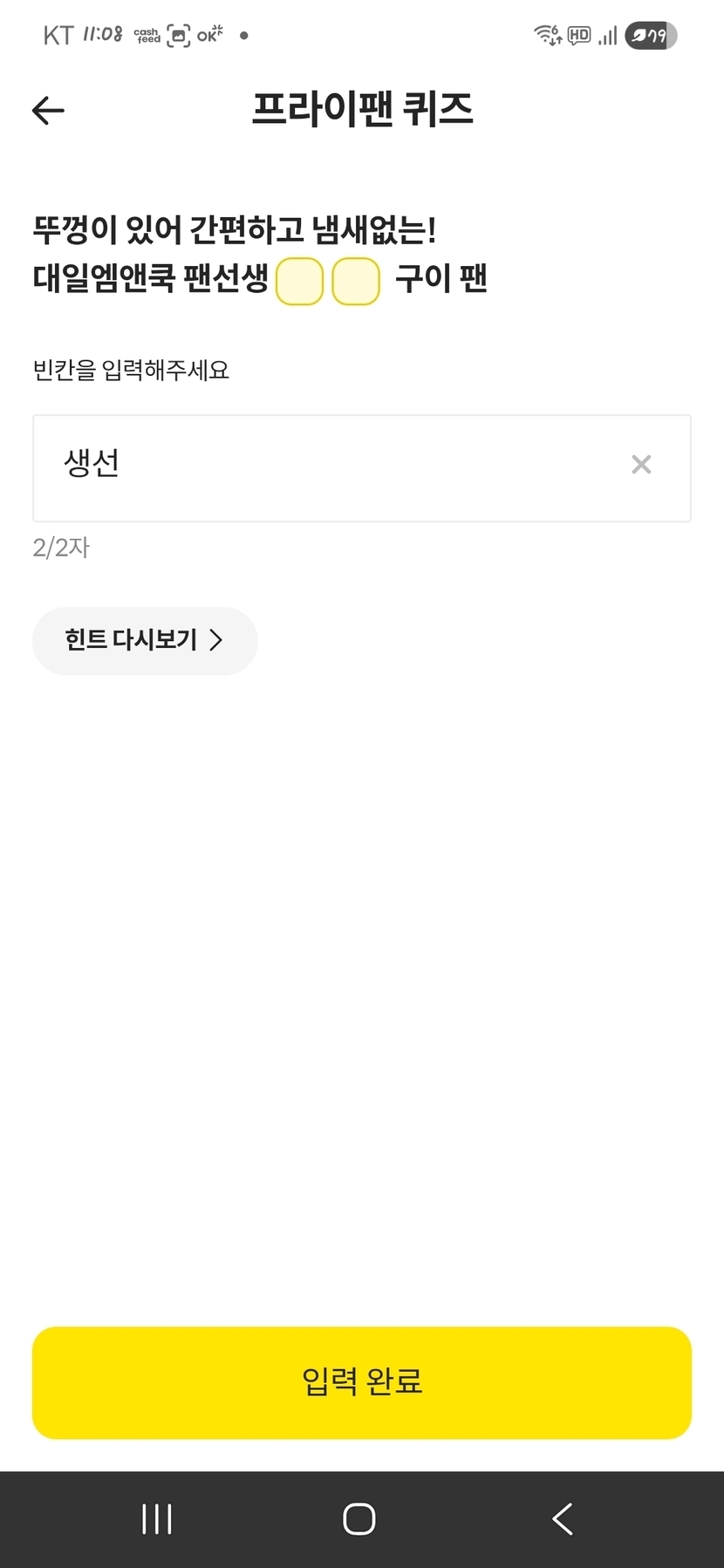Tap the answer field containing 생선
This screenshot has height=1568, width=724.
pyautogui.click(x=361, y=468)
